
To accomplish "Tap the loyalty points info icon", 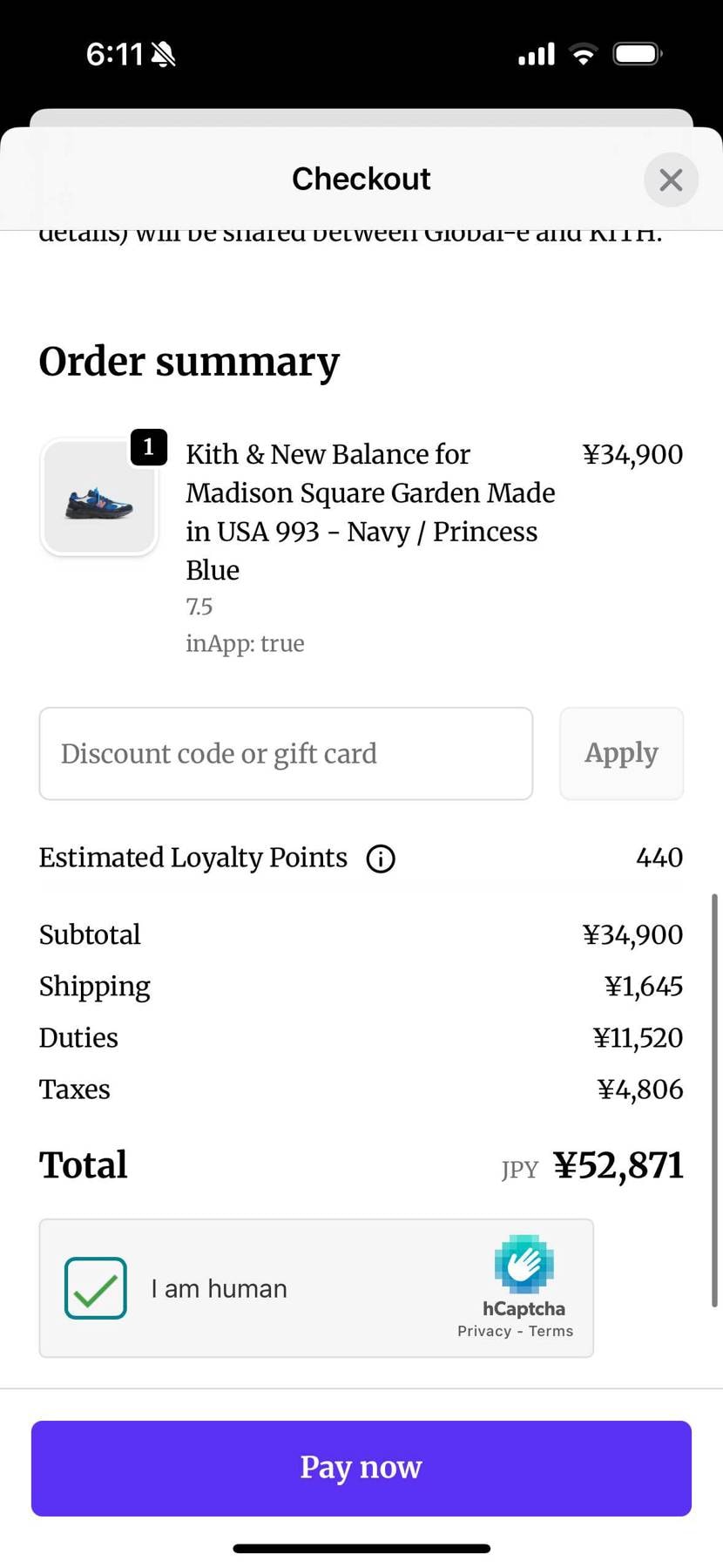I will point(380,859).
